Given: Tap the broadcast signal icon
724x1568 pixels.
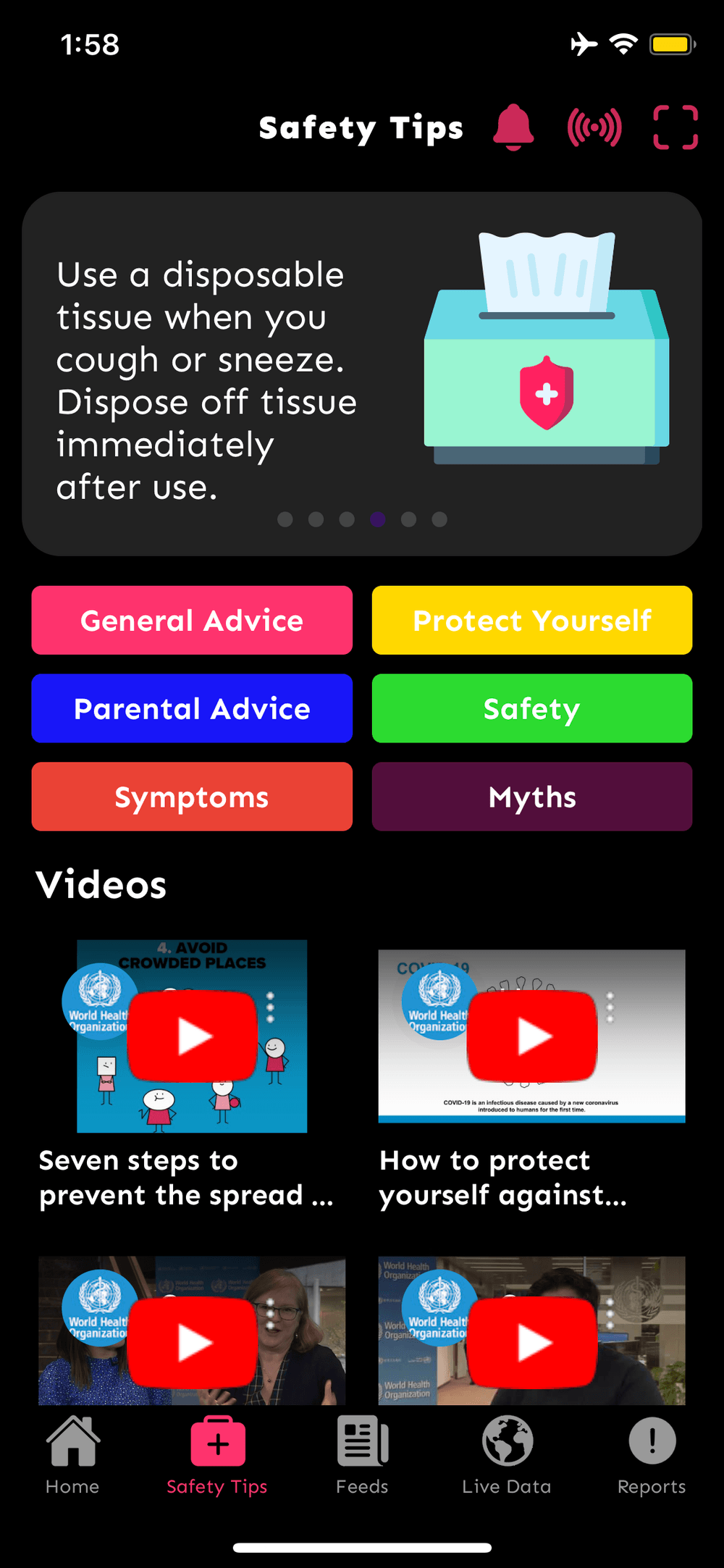Looking at the screenshot, I should tap(594, 127).
